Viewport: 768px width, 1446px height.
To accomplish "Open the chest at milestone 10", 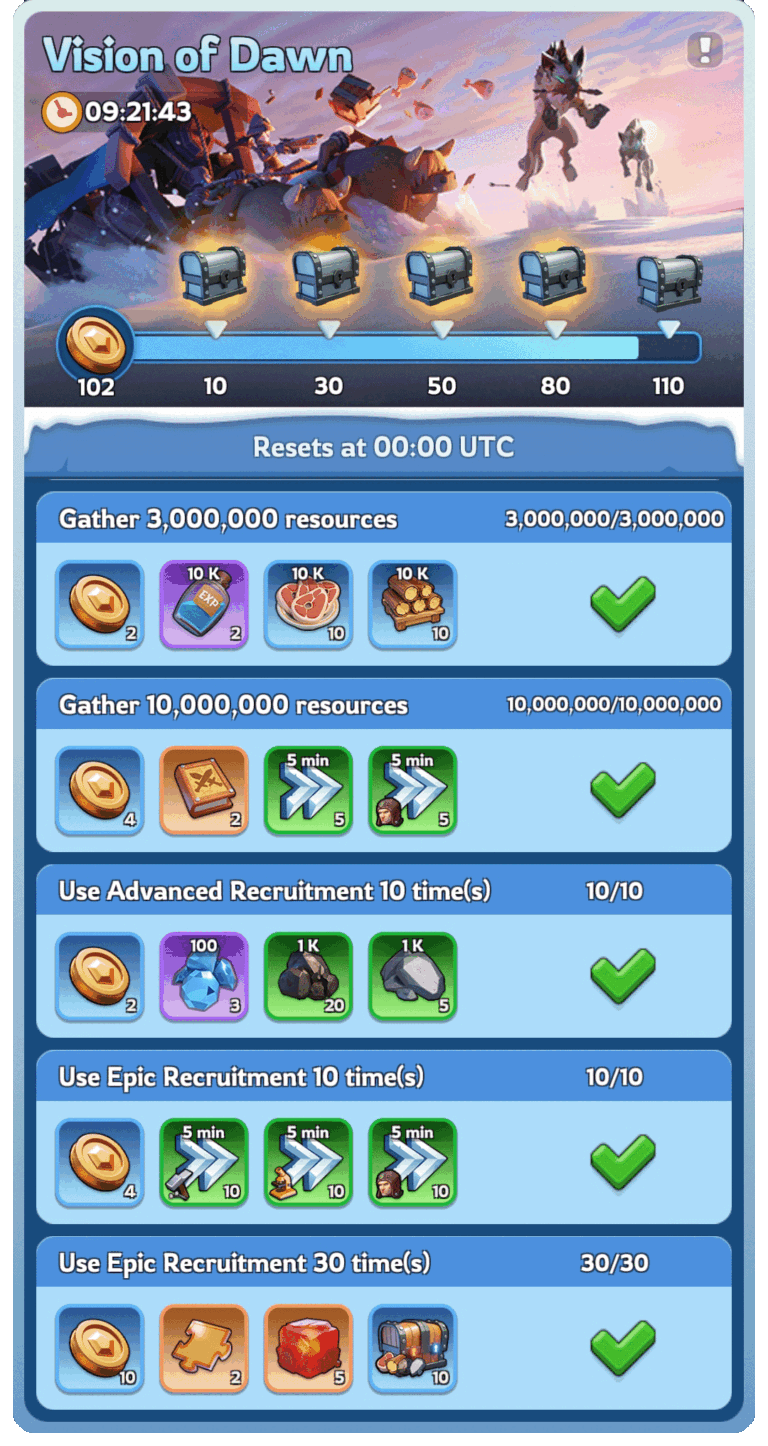I will (213, 277).
